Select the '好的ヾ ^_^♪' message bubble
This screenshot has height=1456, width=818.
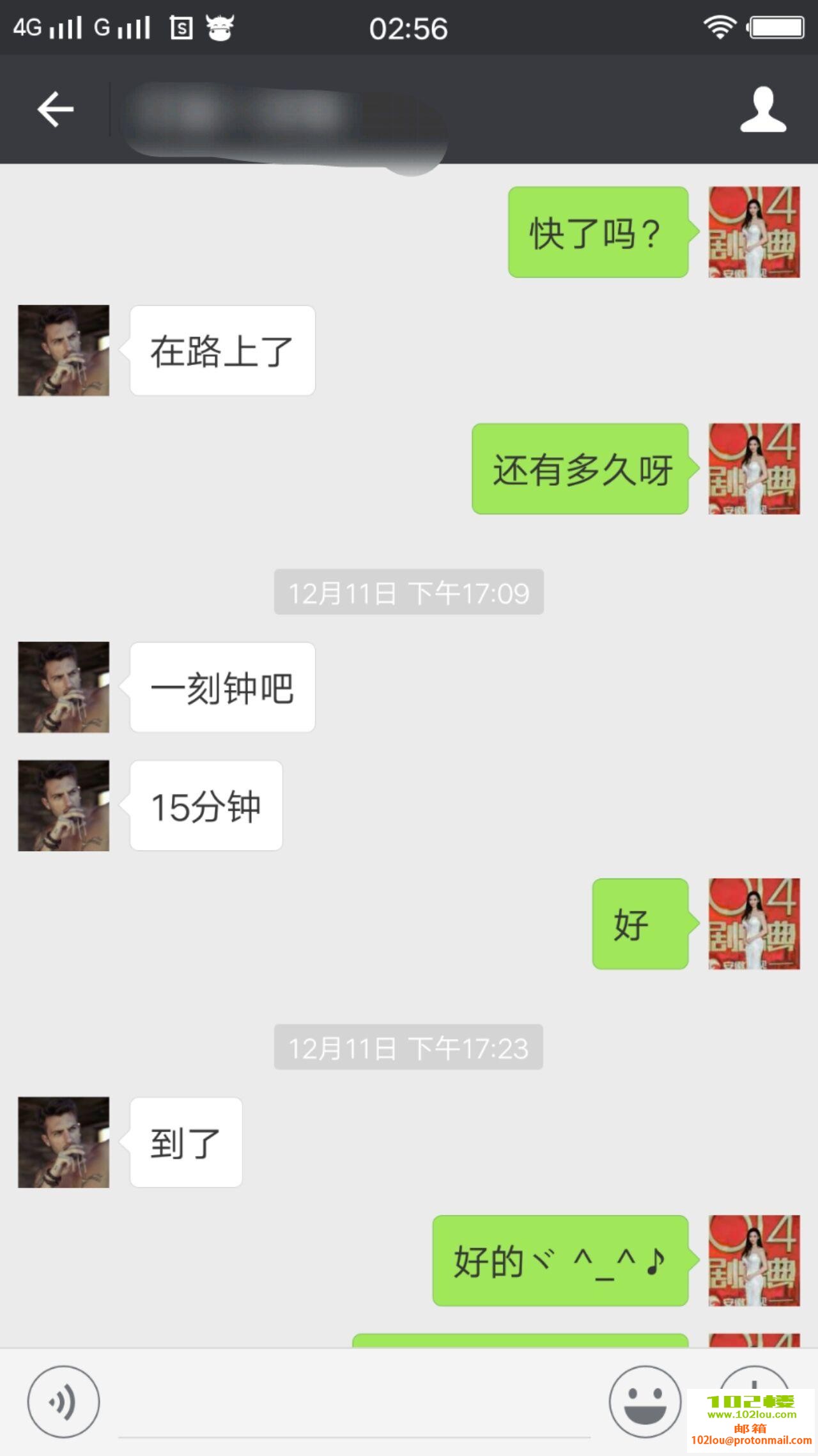coord(561,1258)
